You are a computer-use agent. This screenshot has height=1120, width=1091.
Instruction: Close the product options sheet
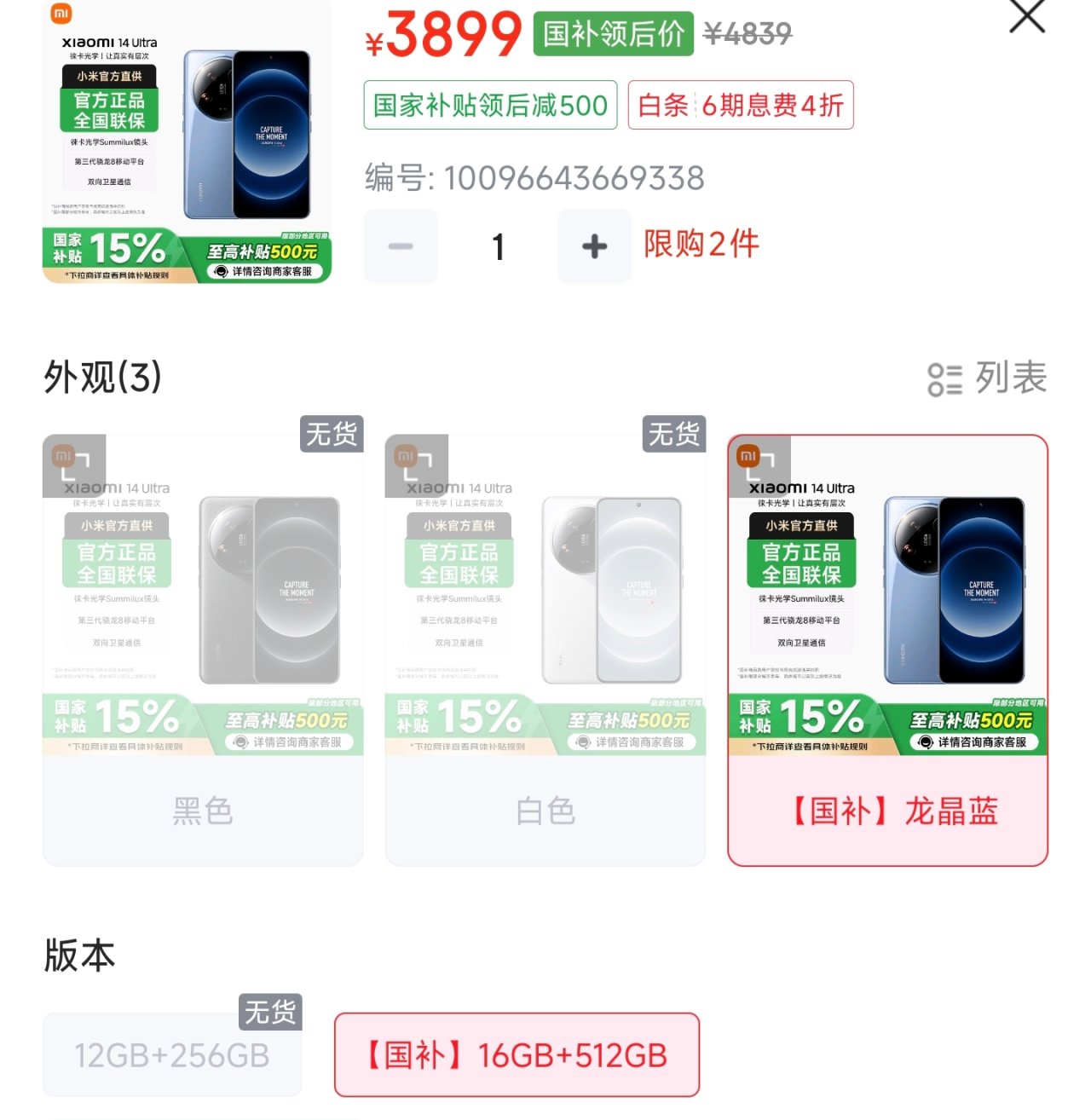coord(1026,16)
